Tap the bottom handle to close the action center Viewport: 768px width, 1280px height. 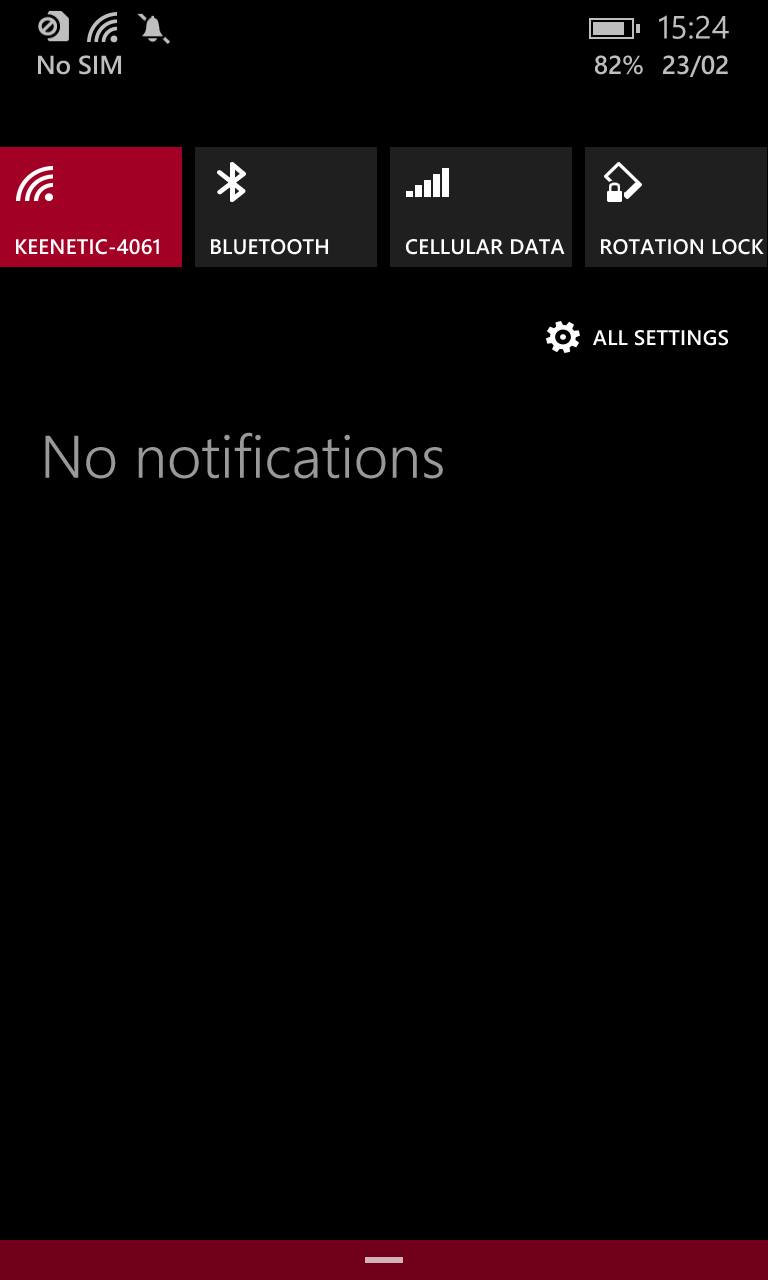click(x=384, y=1260)
